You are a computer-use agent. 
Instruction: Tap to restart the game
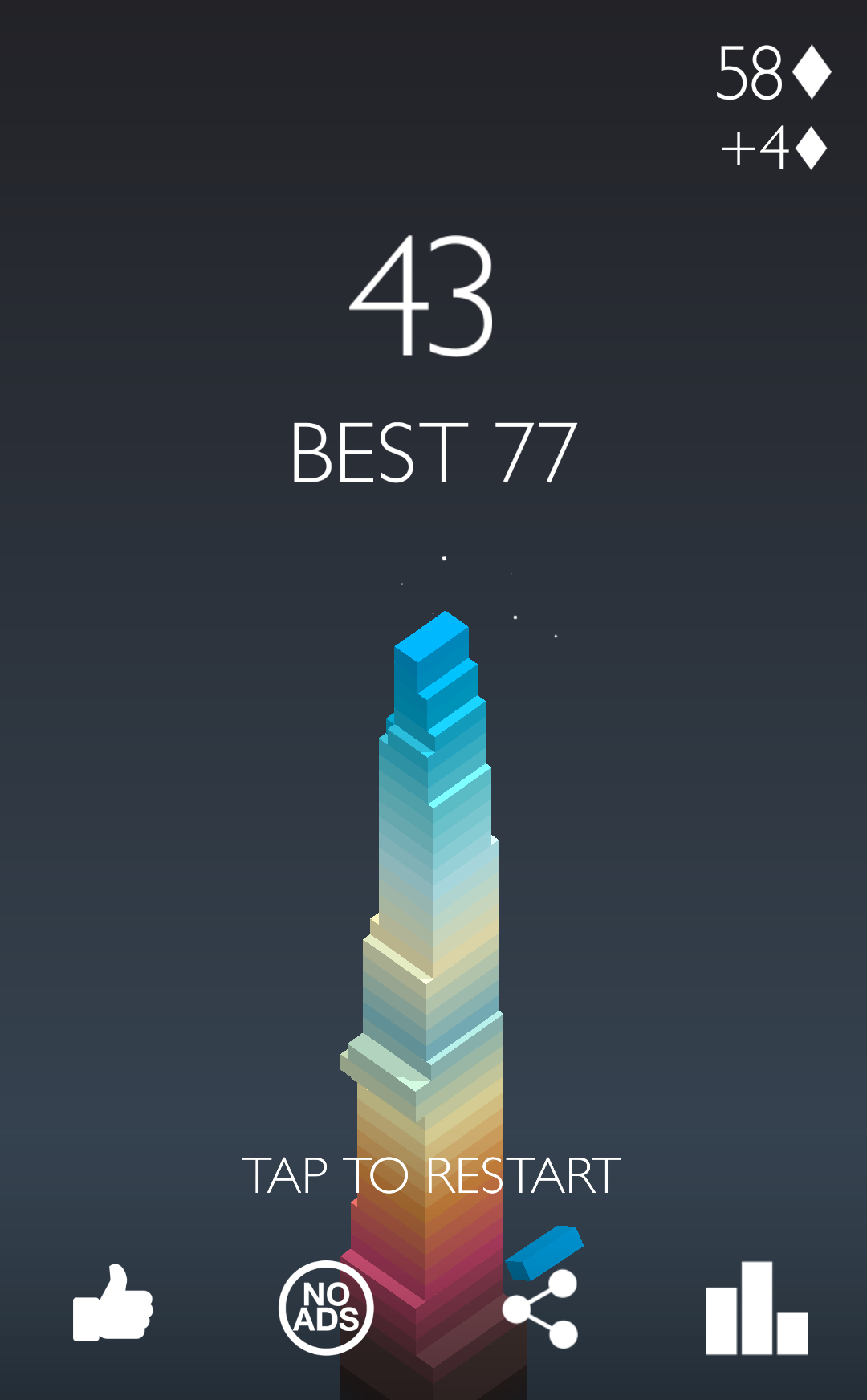432,1175
